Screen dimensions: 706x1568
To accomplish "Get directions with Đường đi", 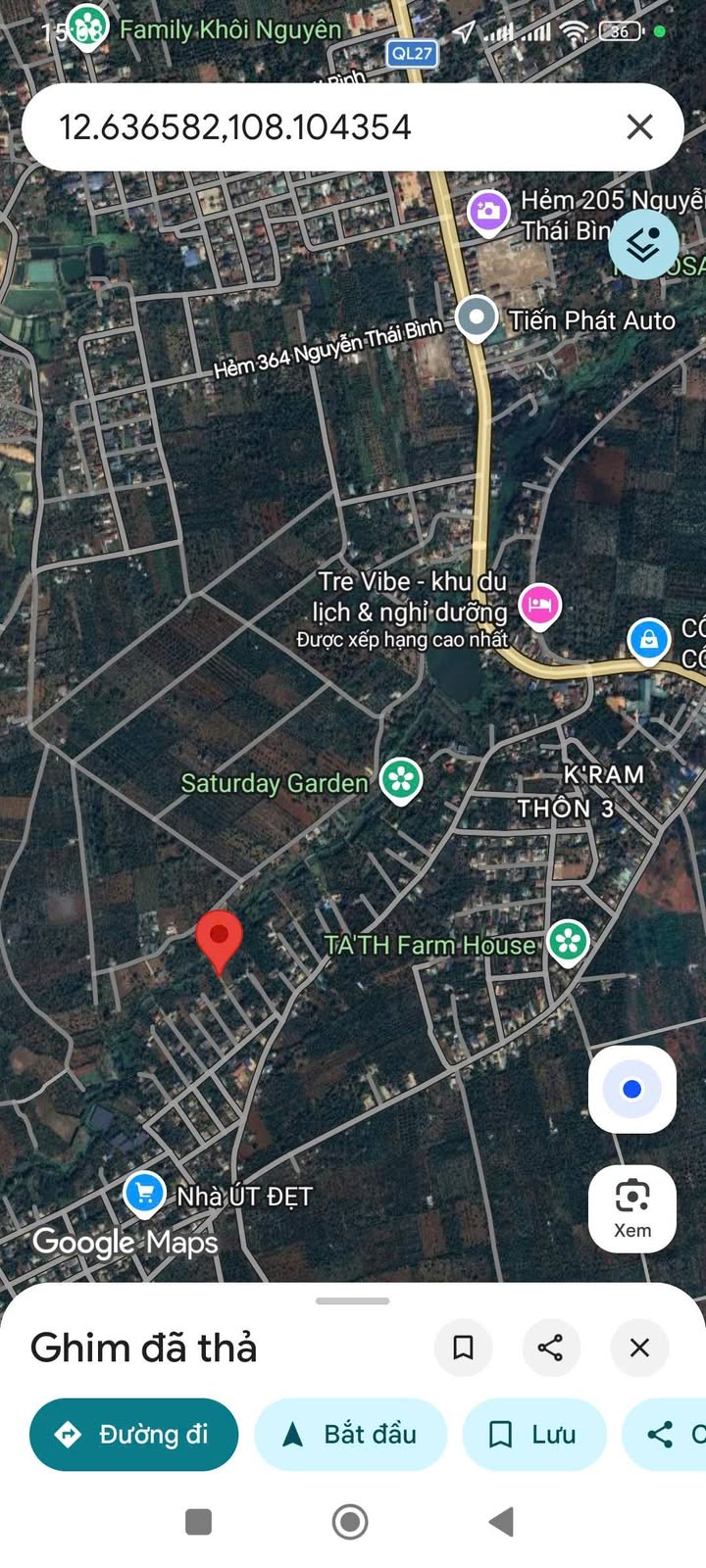I will [134, 1435].
